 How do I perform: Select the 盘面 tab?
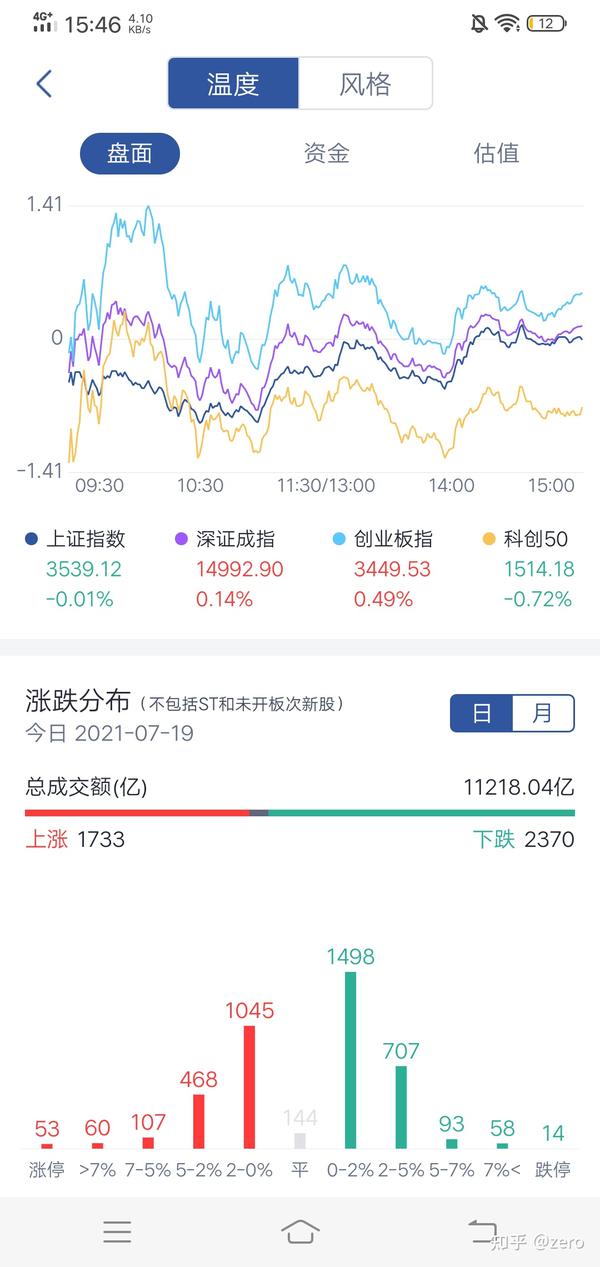pyautogui.click(x=130, y=153)
